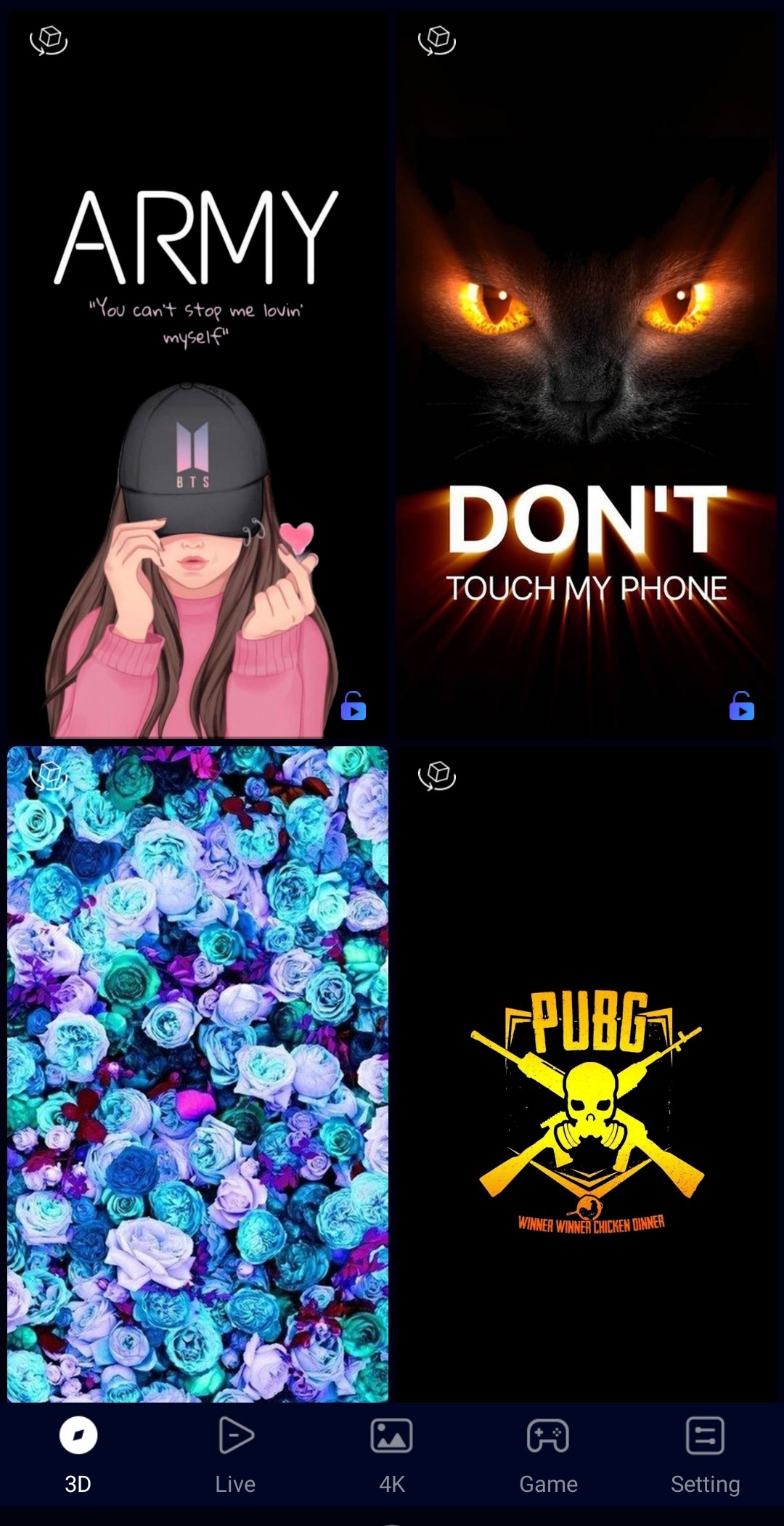Screen dimensions: 784x1526
Task: Tap the unlock video icon on cat wallpaper
Action: (x=742, y=706)
